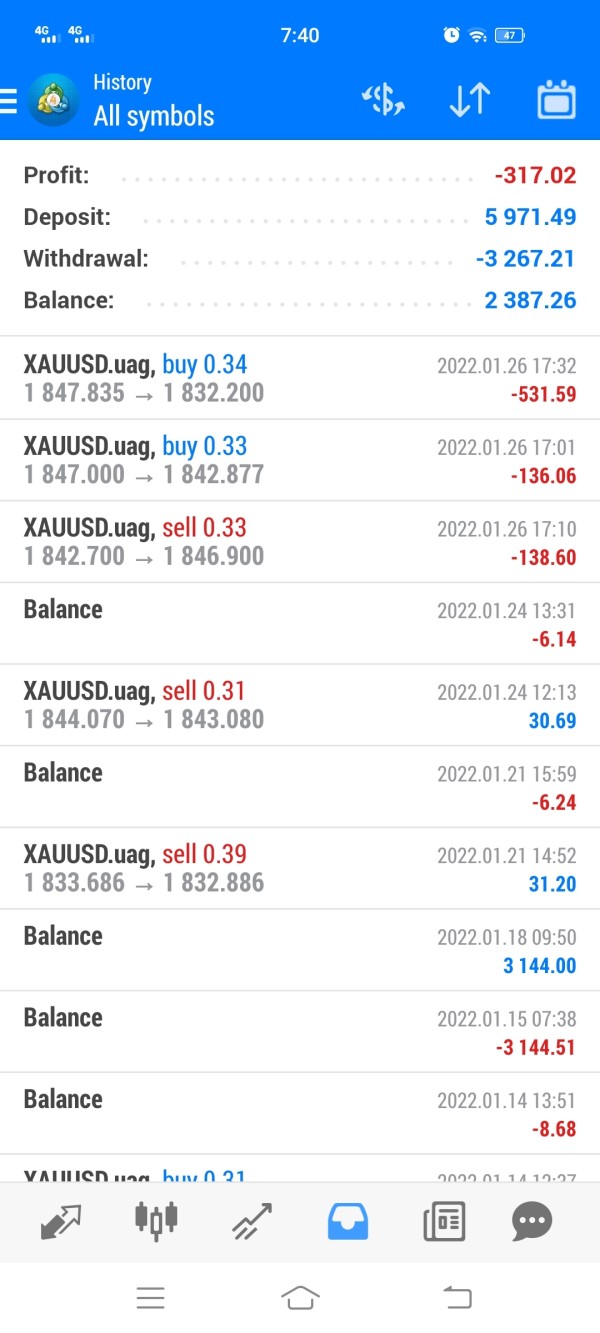The height and width of the screenshot is (1333, 600).
Task: Select the History tab
Action: [347, 1221]
